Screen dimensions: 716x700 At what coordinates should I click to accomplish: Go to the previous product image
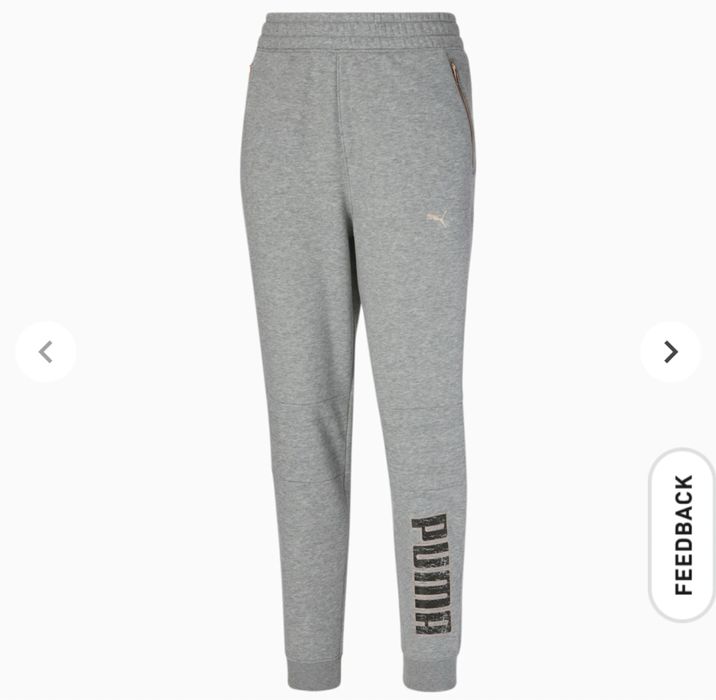click(45, 352)
